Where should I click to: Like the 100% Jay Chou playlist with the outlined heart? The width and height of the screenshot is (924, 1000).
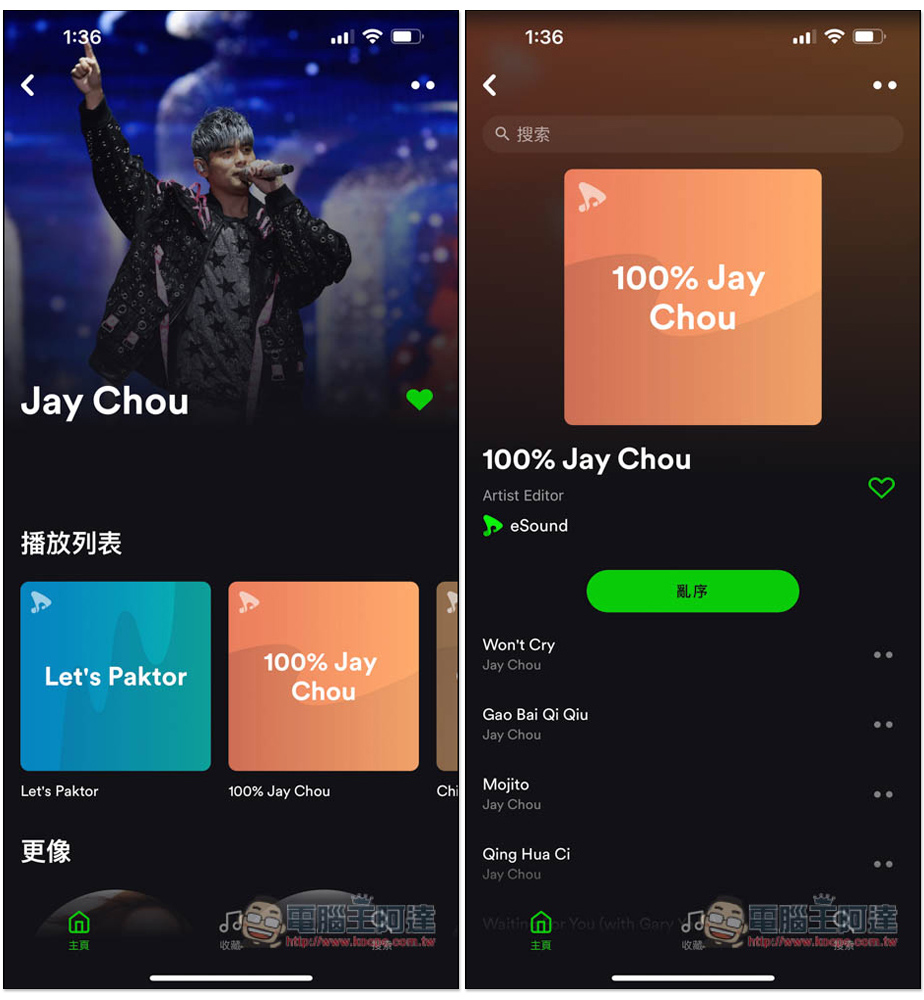881,488
